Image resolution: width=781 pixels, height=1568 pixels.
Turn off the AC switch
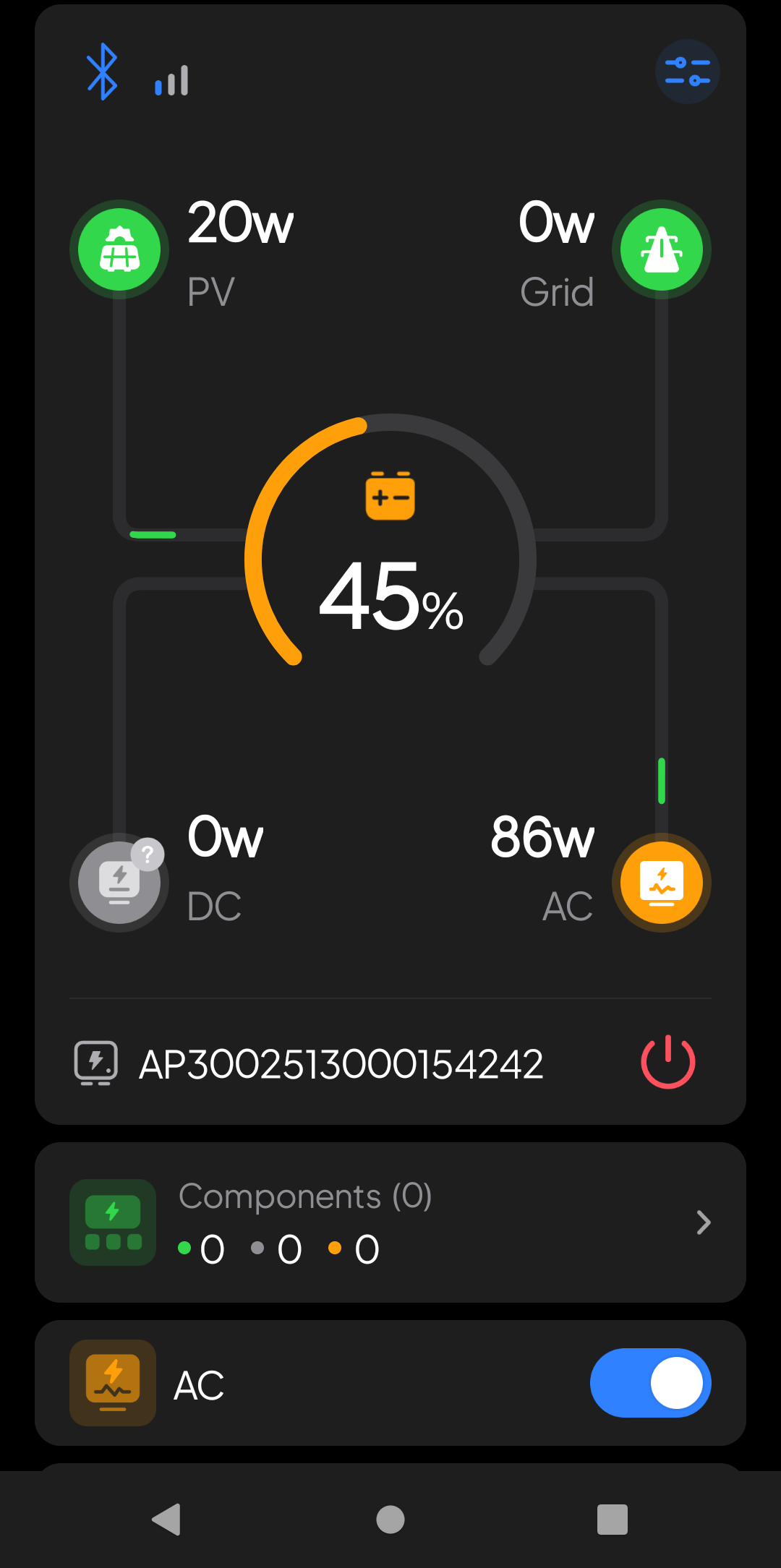pyautogui.click(x=651, y=1383)
